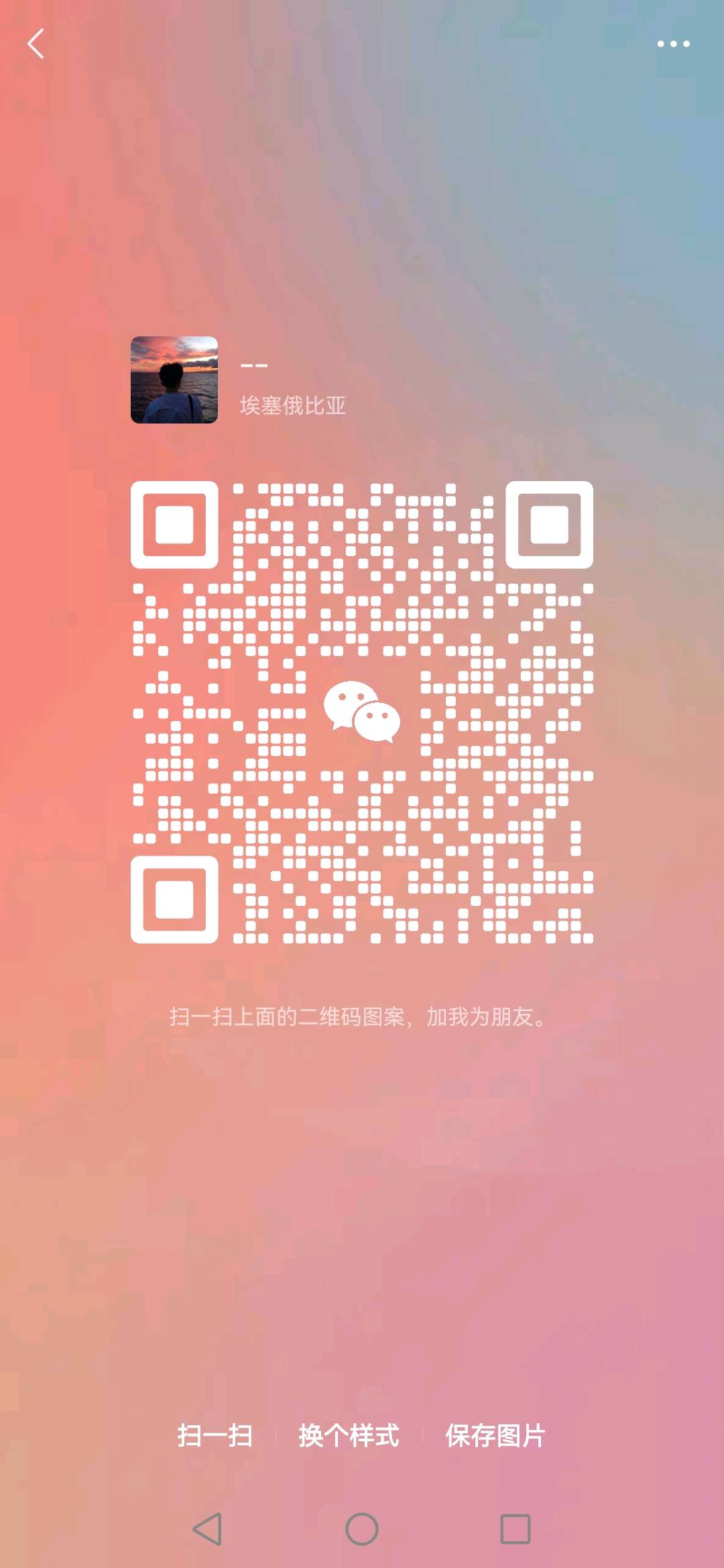Save the QR code via 保存图片
This screenshot has height=1568, width=724.
point(495,1435)
